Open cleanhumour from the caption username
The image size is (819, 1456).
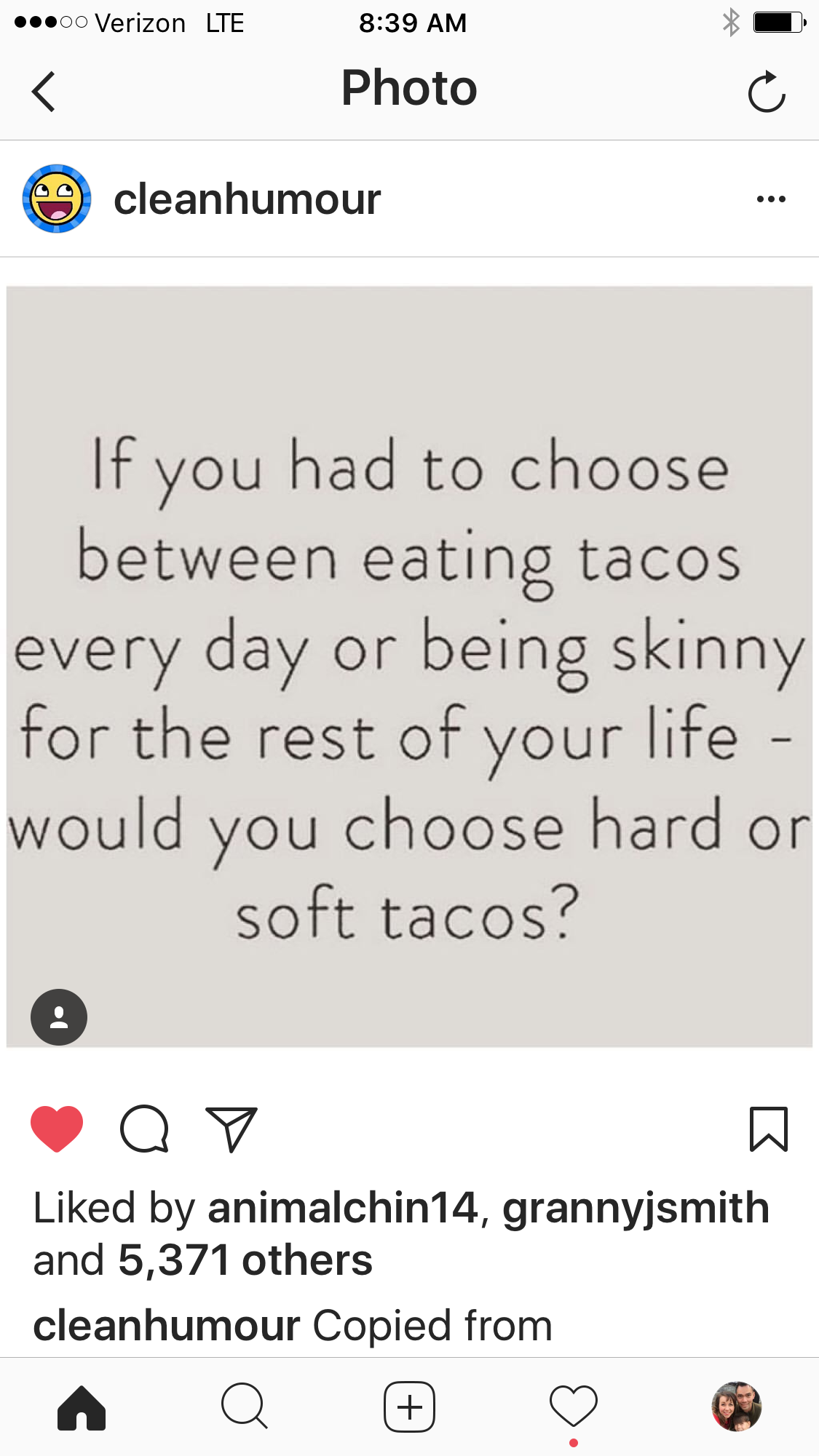[x=167, y=1326]
